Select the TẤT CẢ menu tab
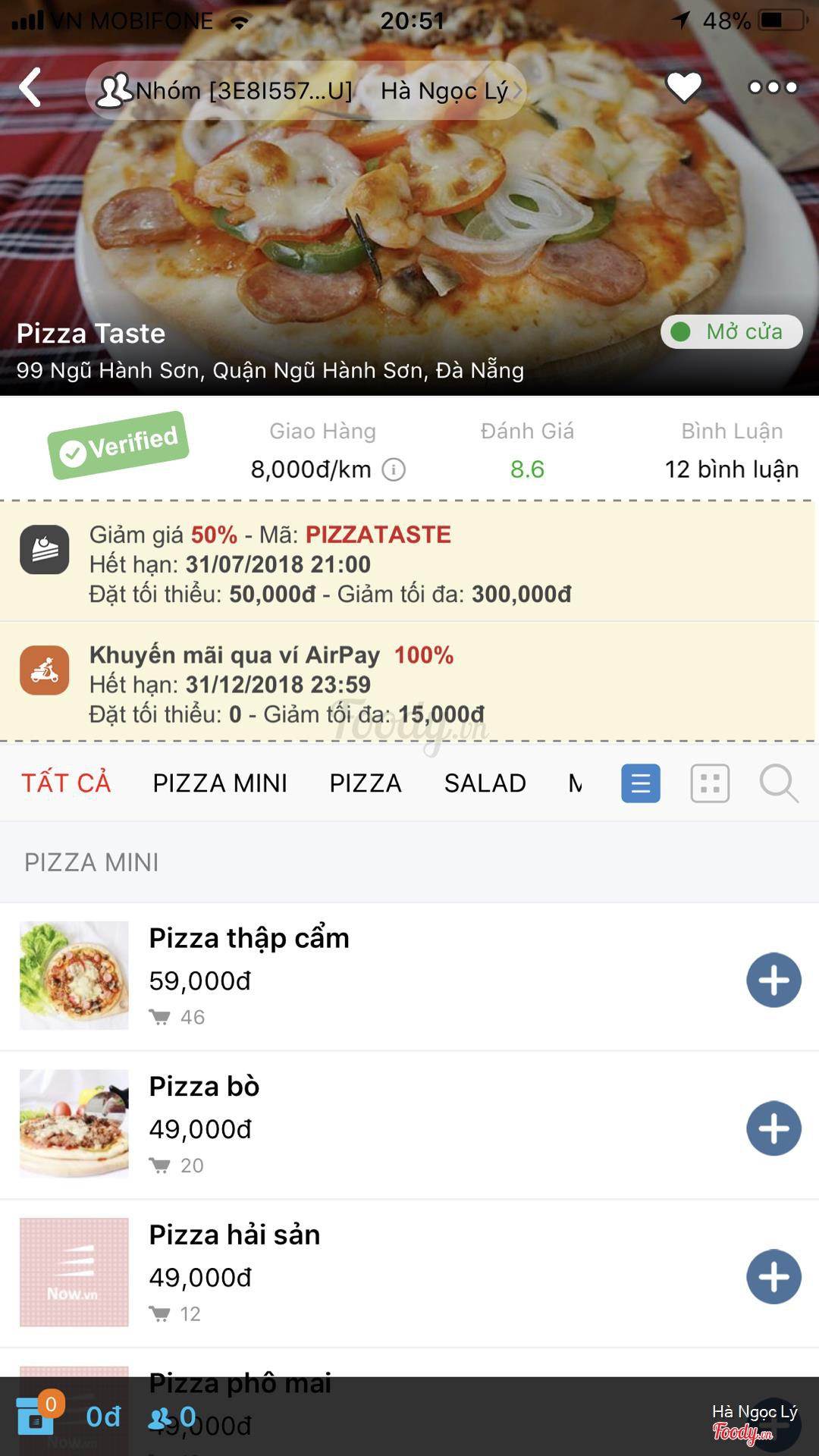Viewport: 819px width, 1456px height. tap(66, 783)
